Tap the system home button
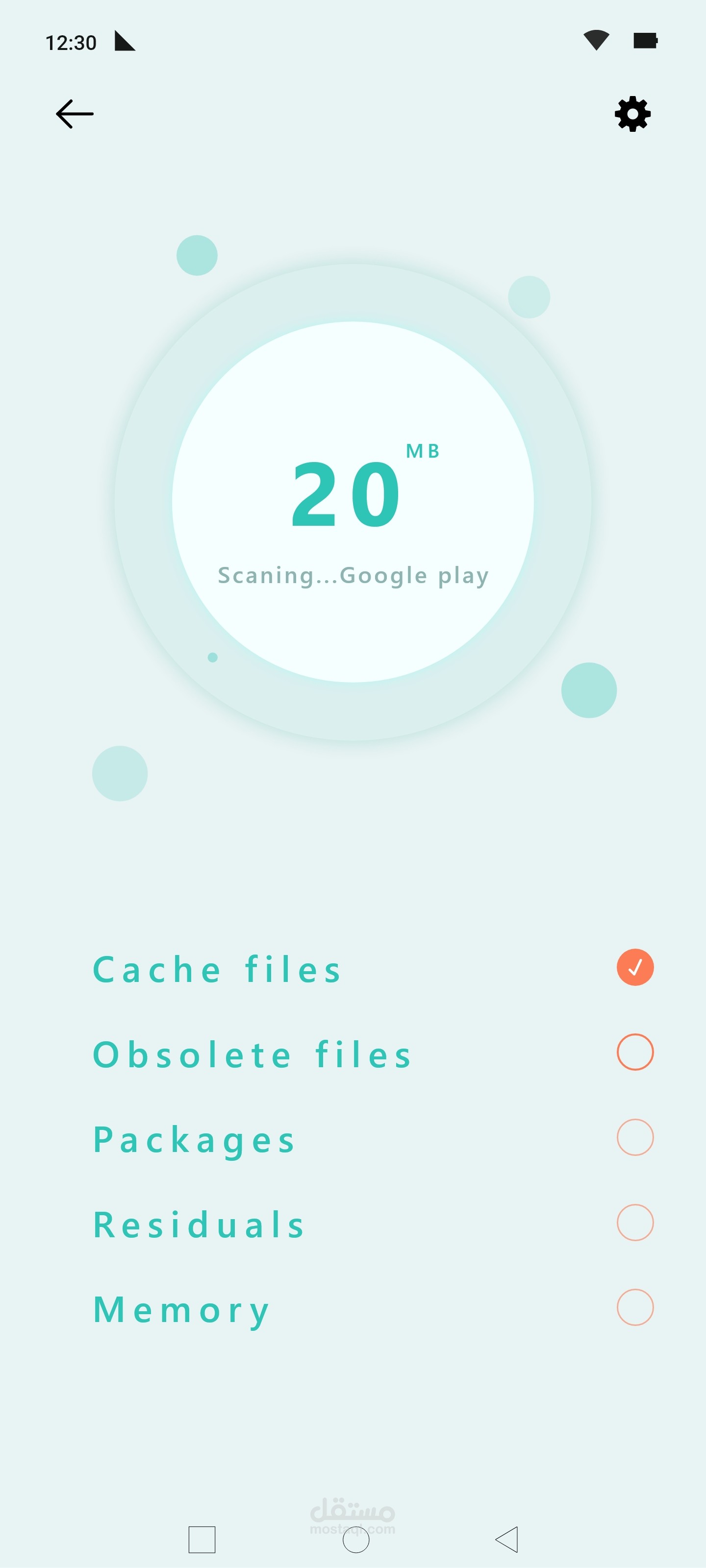 coord(356,1540)
